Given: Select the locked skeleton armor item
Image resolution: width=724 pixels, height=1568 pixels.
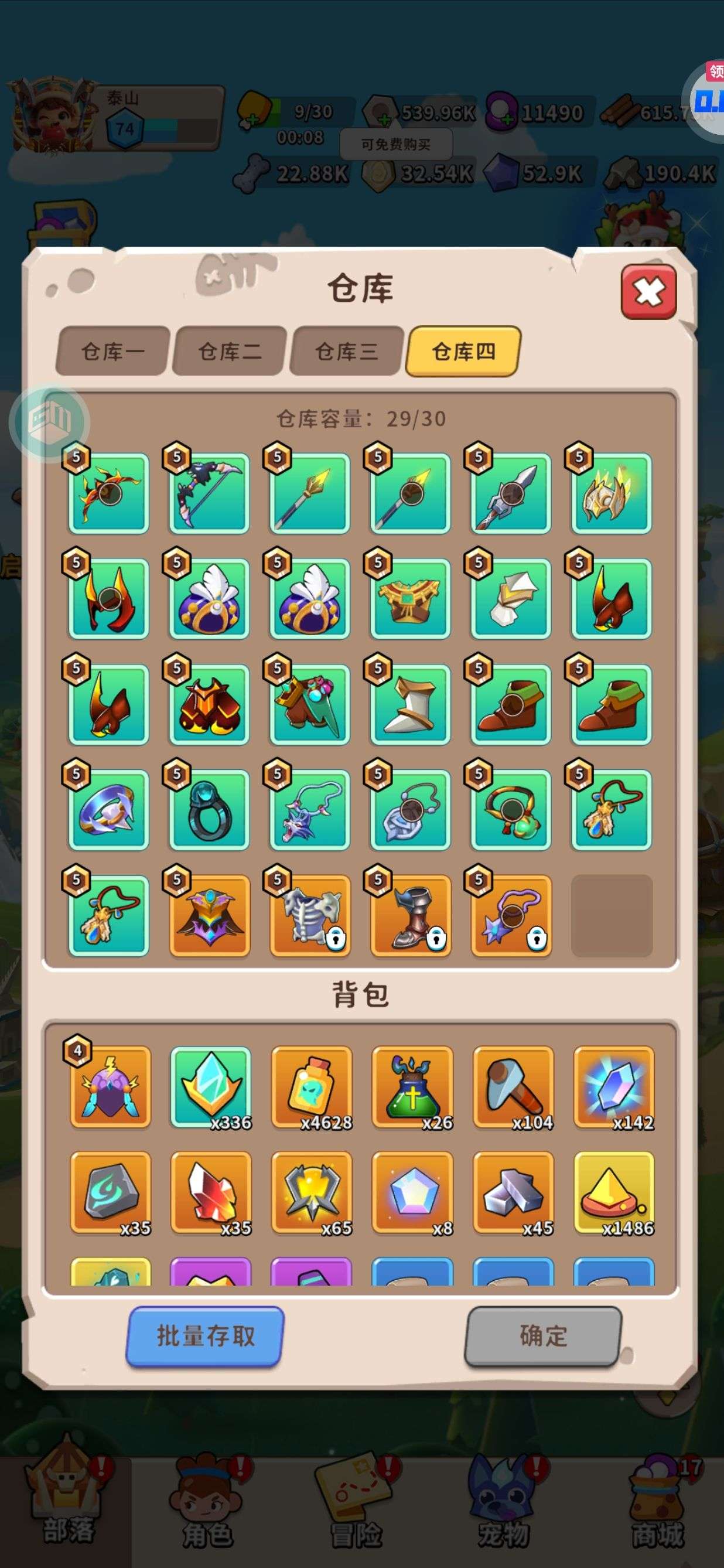Looking at the screenshot, I should click(310, 915).
